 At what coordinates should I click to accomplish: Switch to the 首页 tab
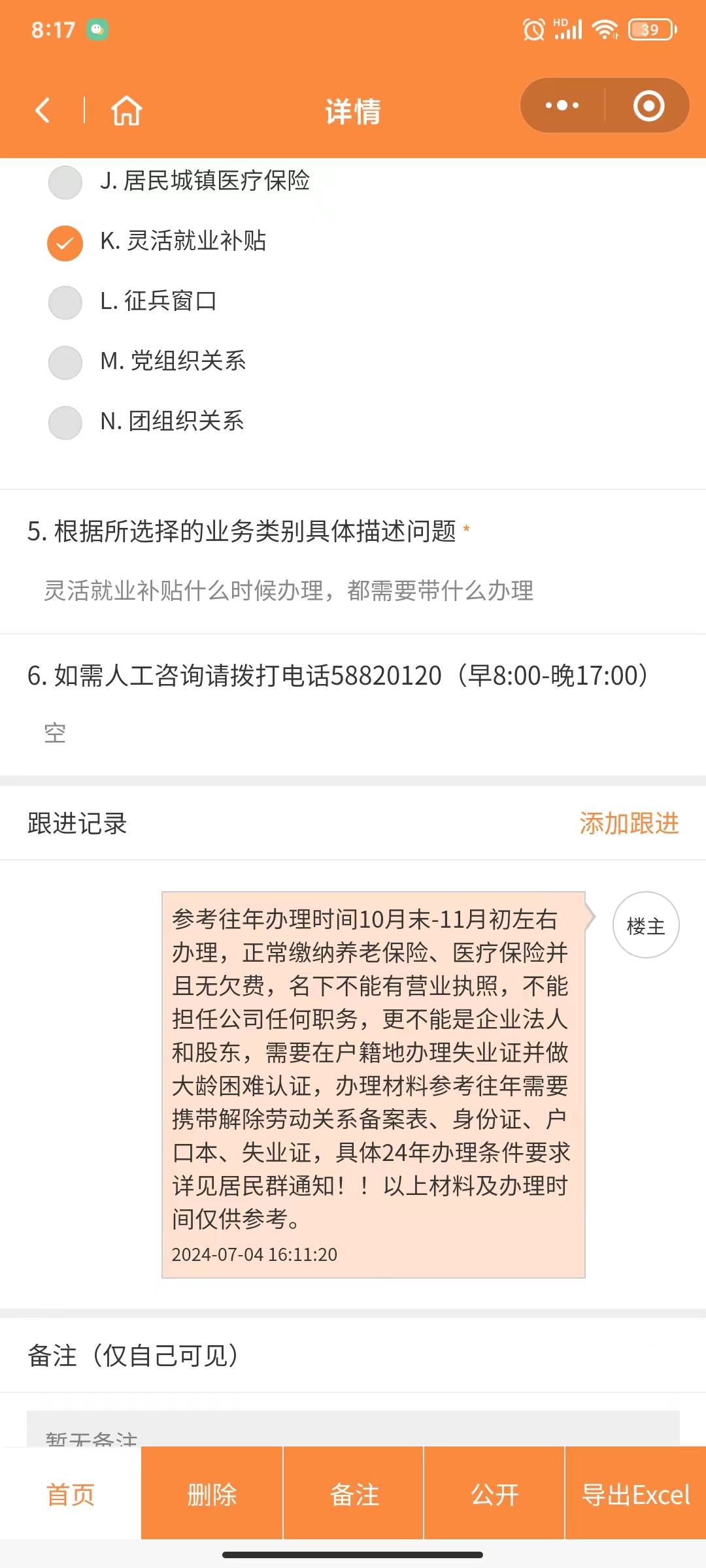pos(69,1494)
